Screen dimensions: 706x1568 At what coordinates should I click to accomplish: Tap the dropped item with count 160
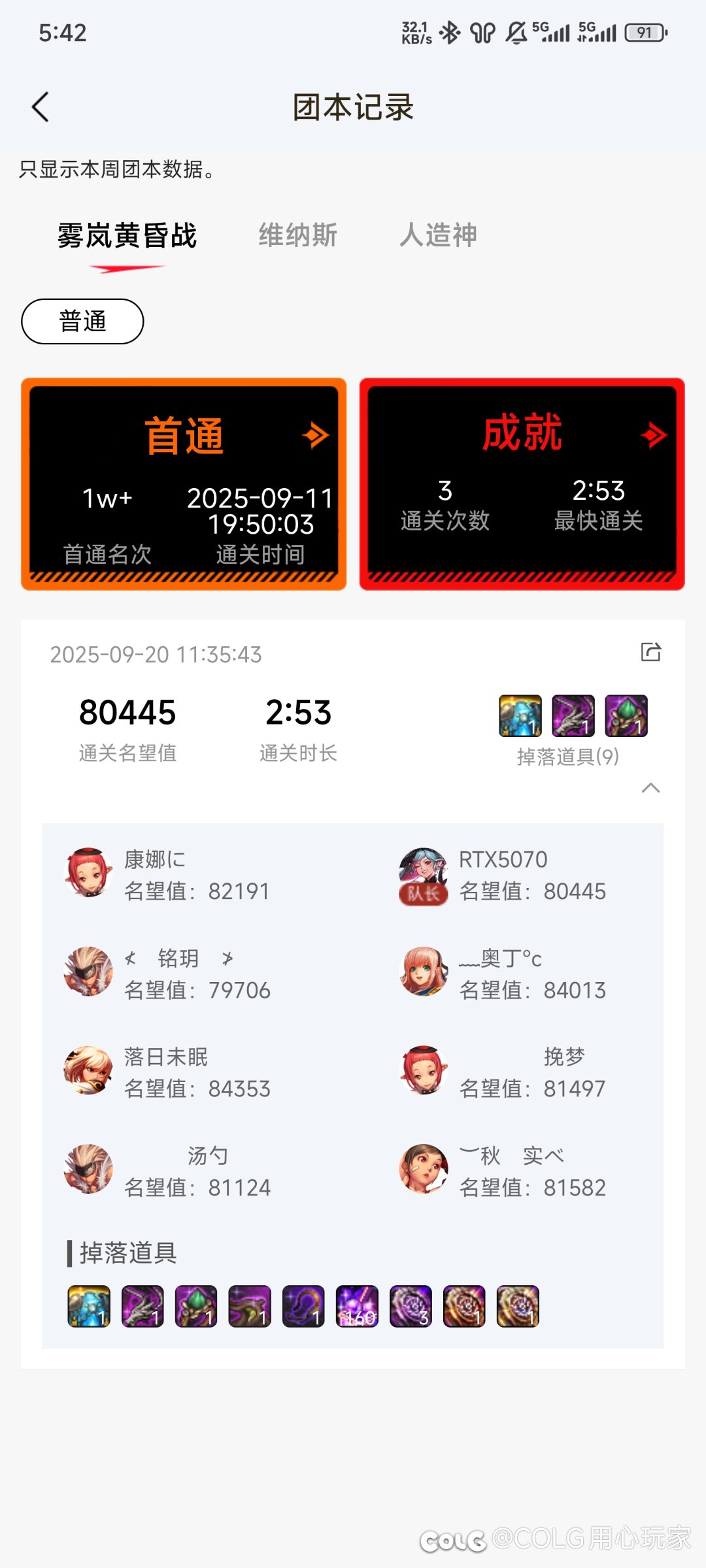[357, 1307]
